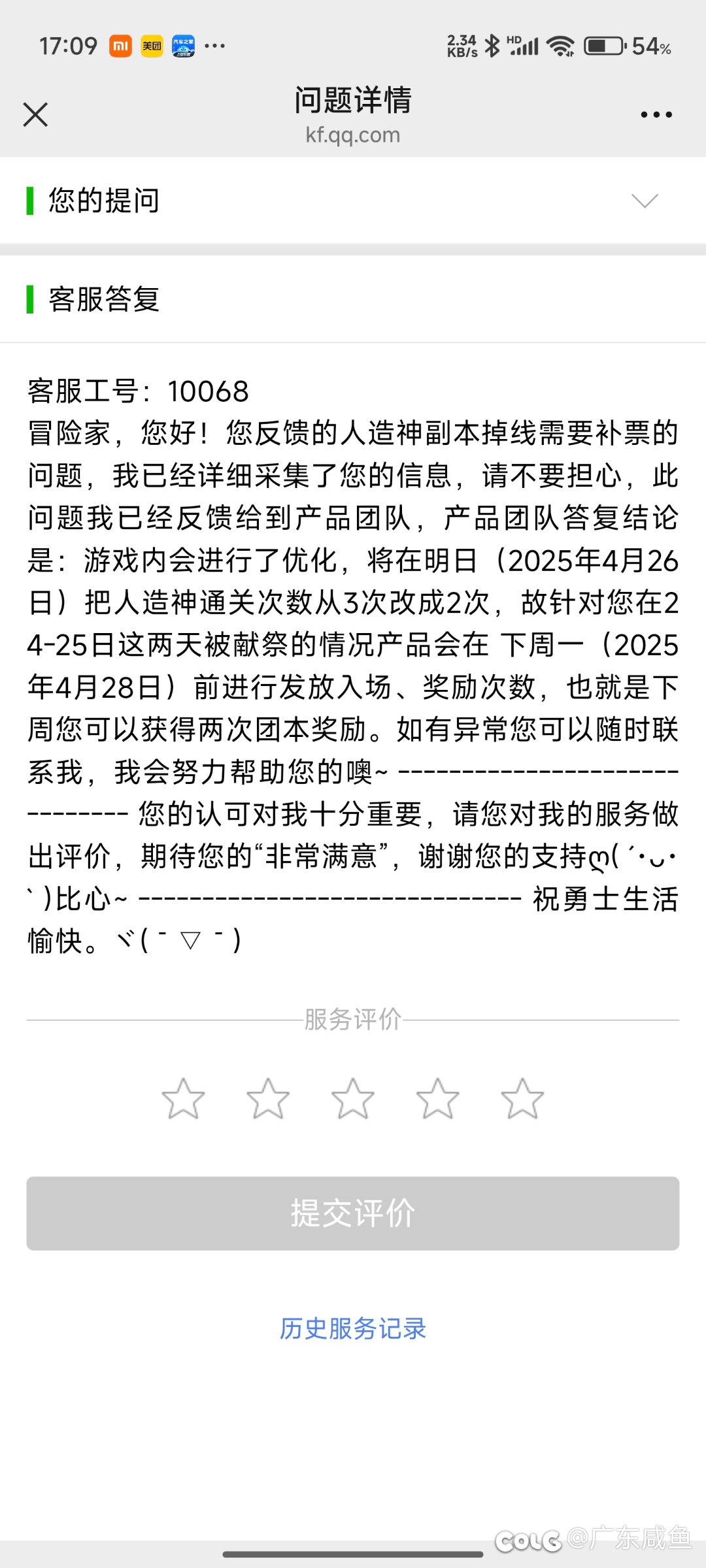Screen dimensions: 706x1568
Task: Expand the 您的提问 section
Action: (x=645, y=201)
